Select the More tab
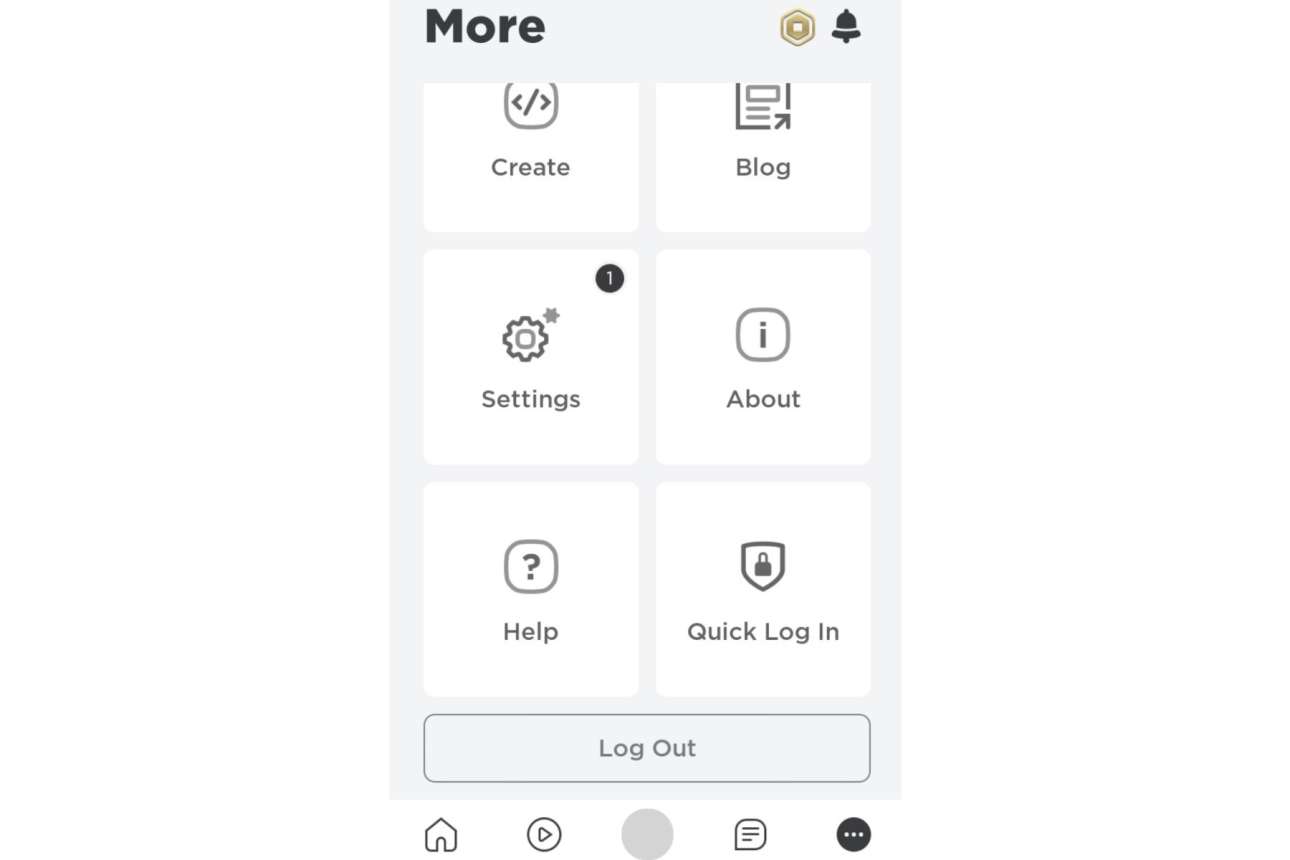This screenshot has height=860, width=1290. [x=853, y=835]
